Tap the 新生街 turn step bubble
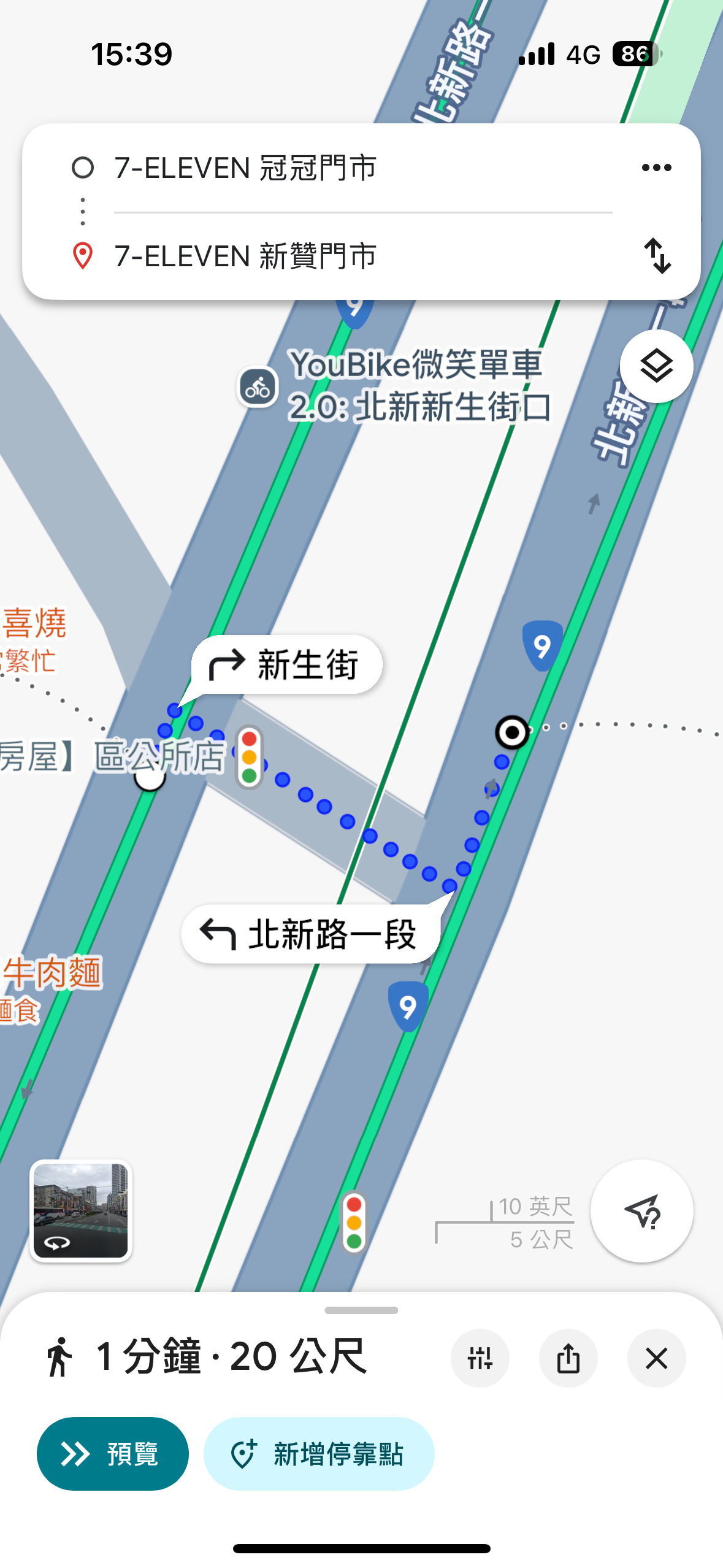Screen dimensions: 723x1568 tap(287, 664)
